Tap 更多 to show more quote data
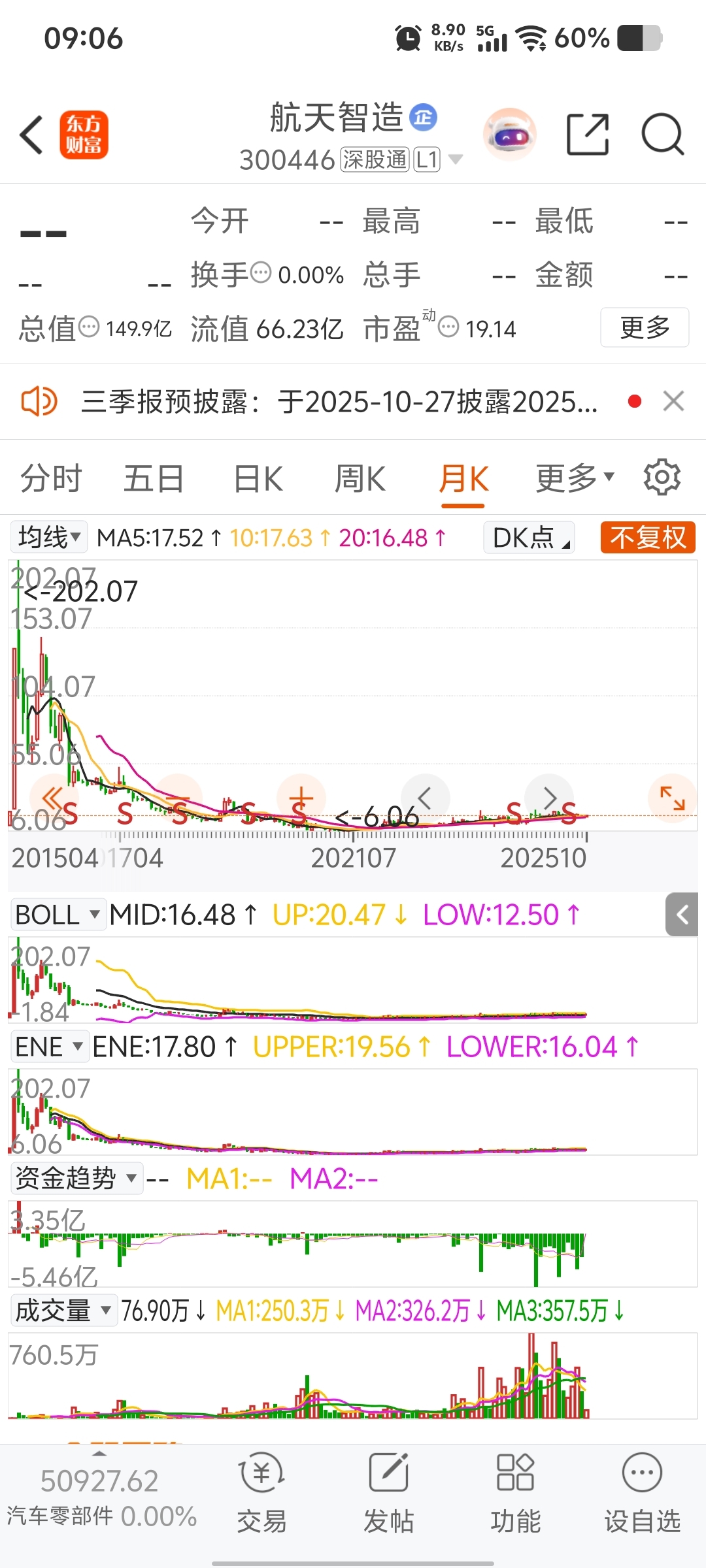This screenshot has width=706, height=1568. coord(644,327)
